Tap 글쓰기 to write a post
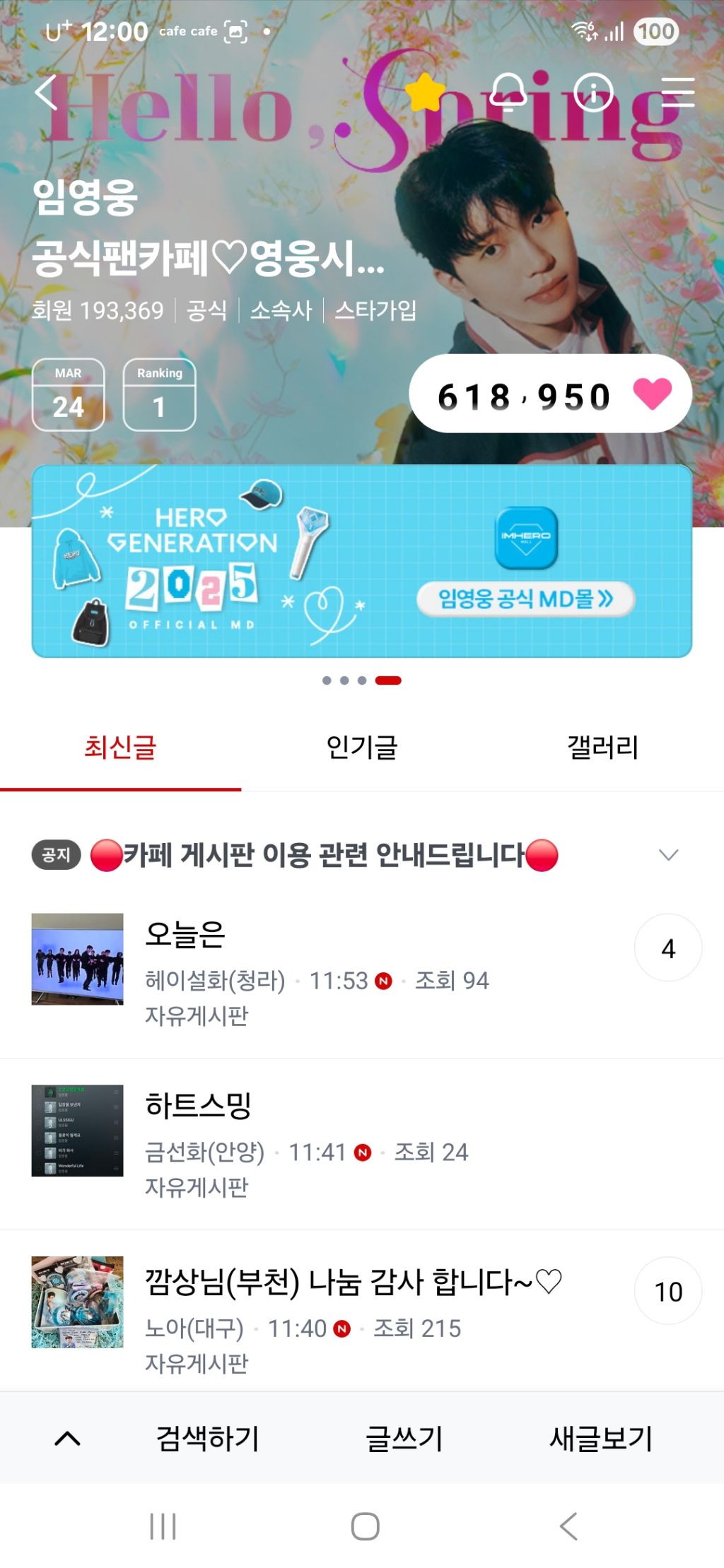The width and height of the screenshot is (724, 1568). [404, 1438]
